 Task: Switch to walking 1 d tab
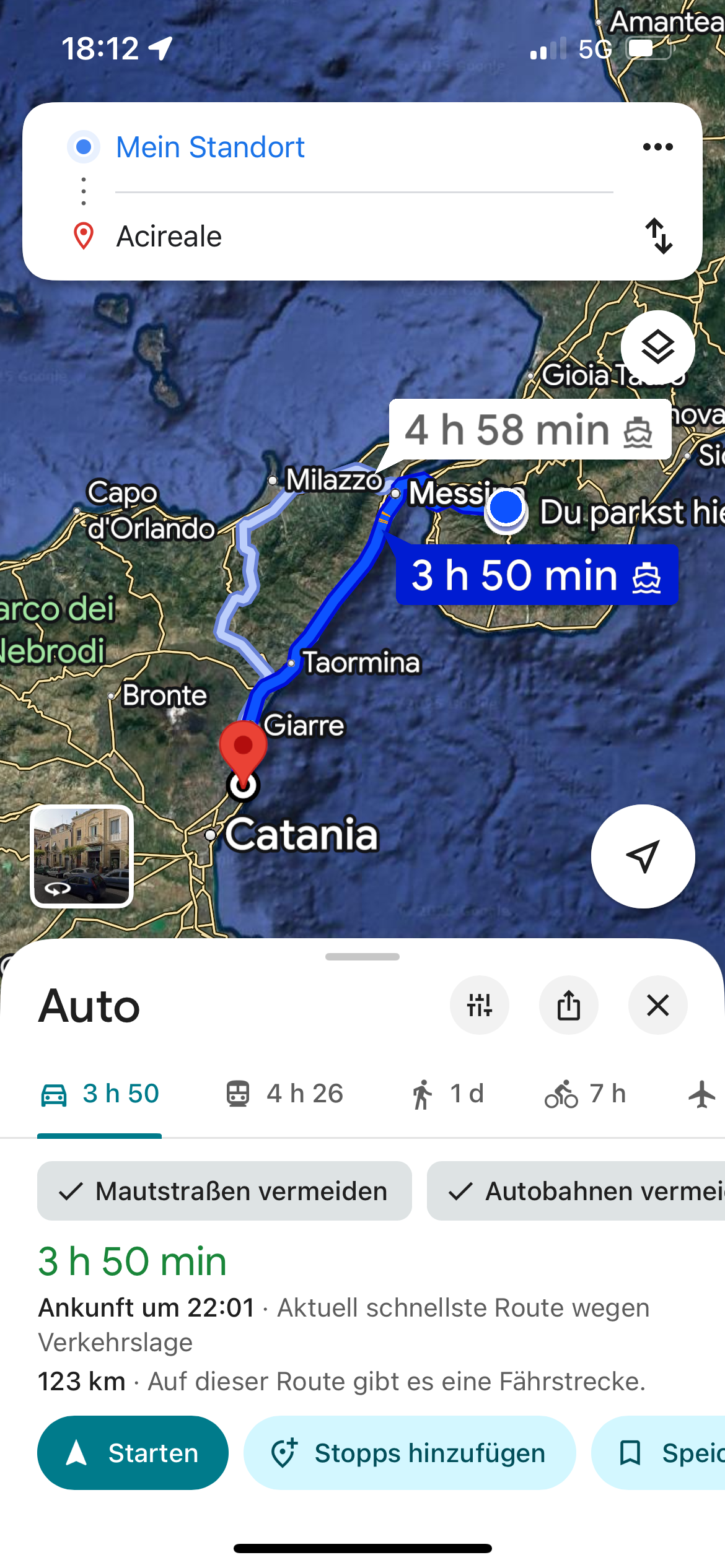(447, 1094)
